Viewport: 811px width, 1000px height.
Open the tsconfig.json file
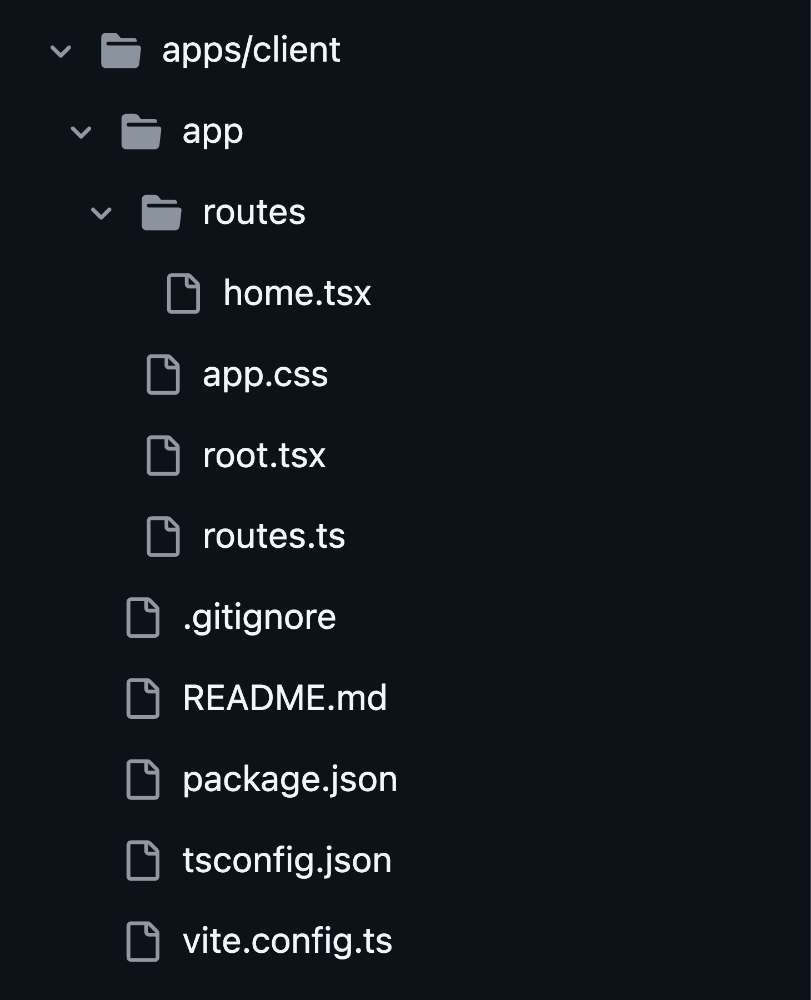(x=286, y=860)
